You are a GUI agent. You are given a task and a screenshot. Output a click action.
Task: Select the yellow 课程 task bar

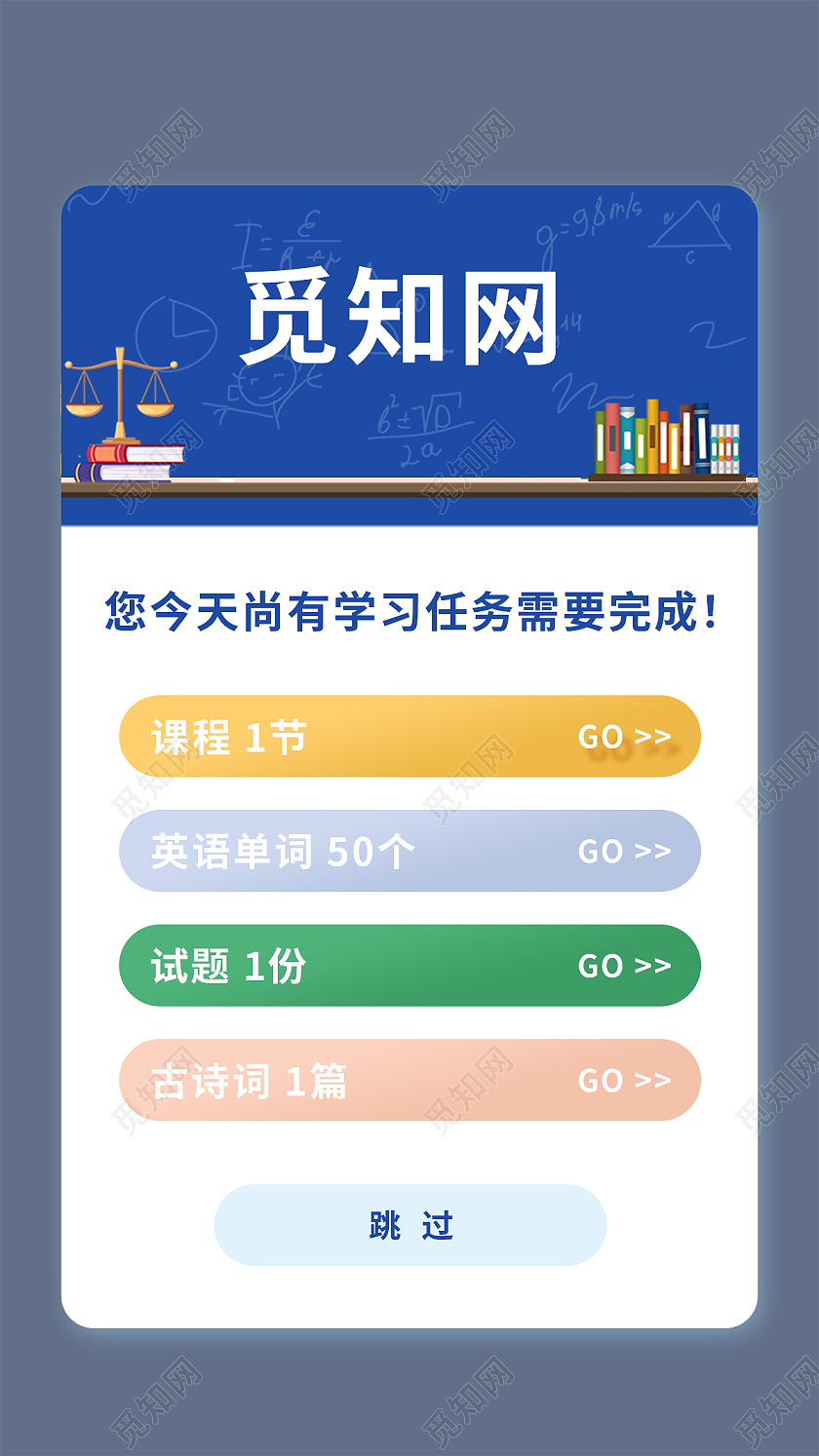(409, 738)
